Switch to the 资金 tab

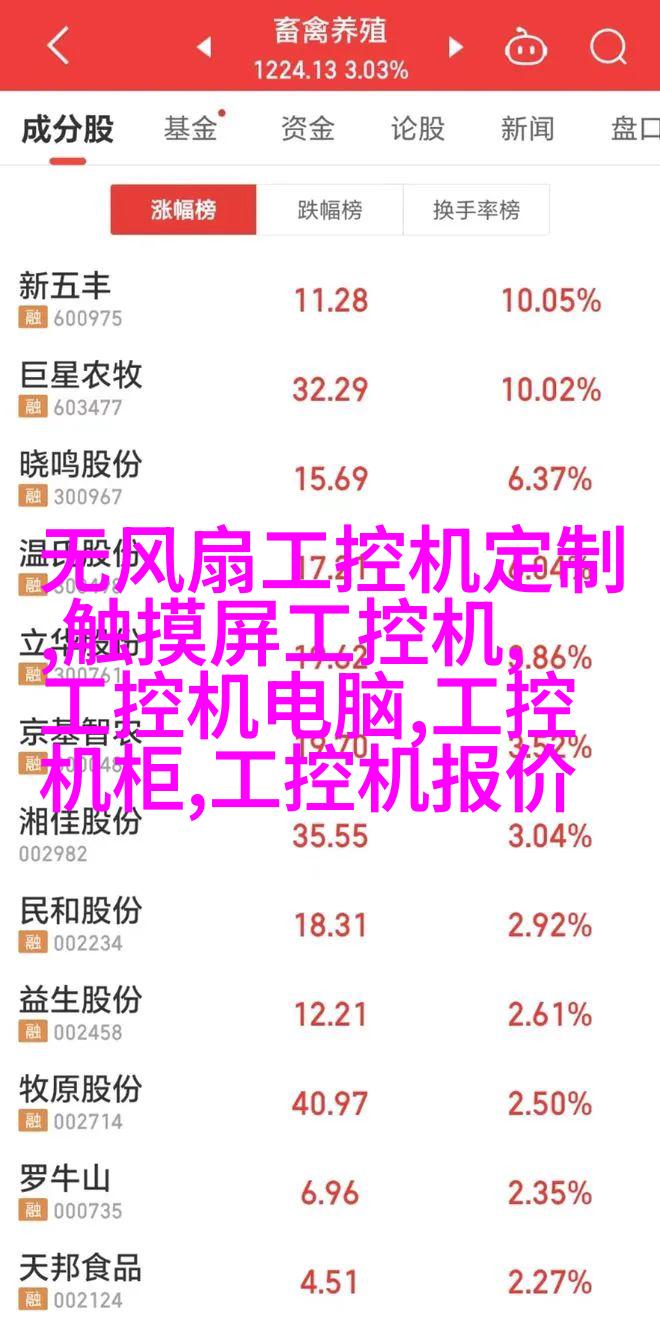307,129
